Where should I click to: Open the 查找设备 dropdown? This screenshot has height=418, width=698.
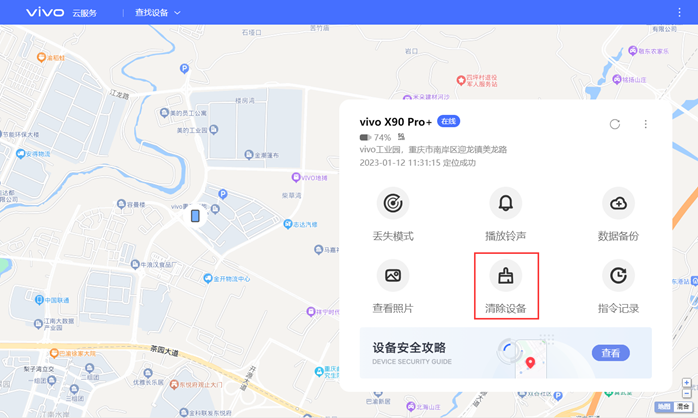(x=158, y=13)
